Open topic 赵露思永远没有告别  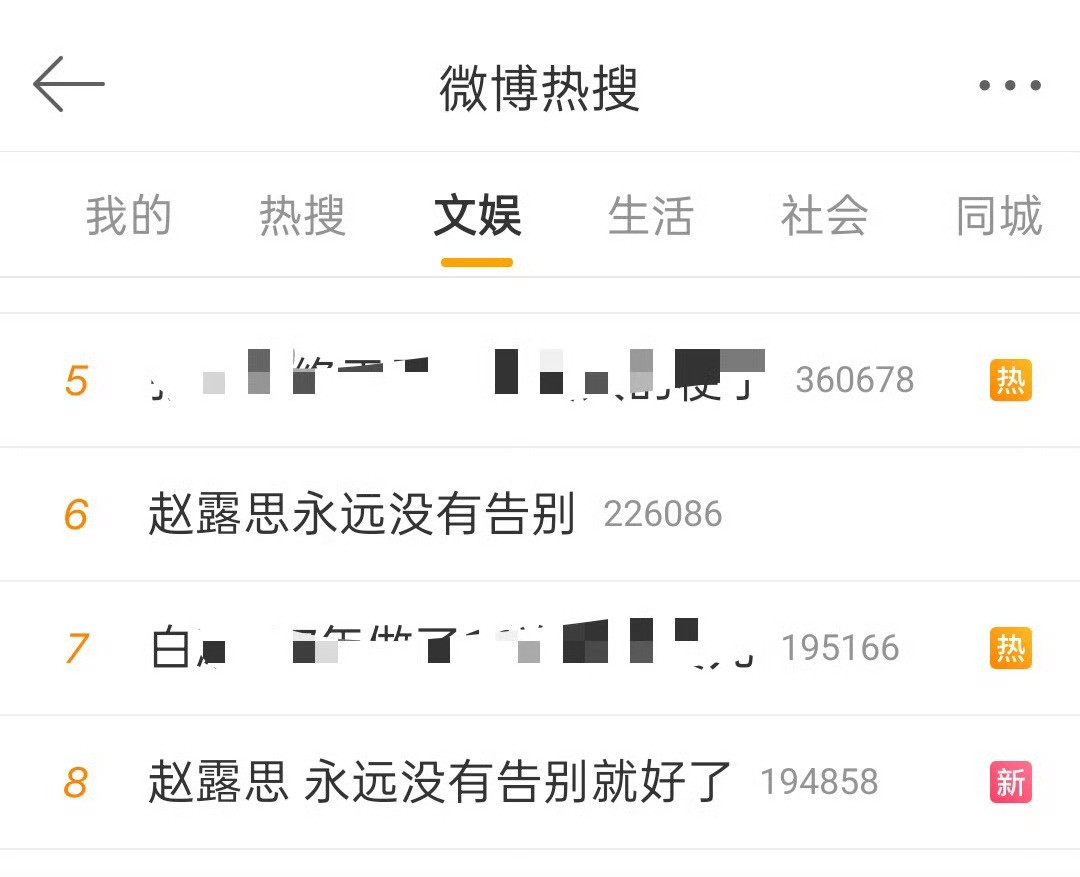coord(362,515)
